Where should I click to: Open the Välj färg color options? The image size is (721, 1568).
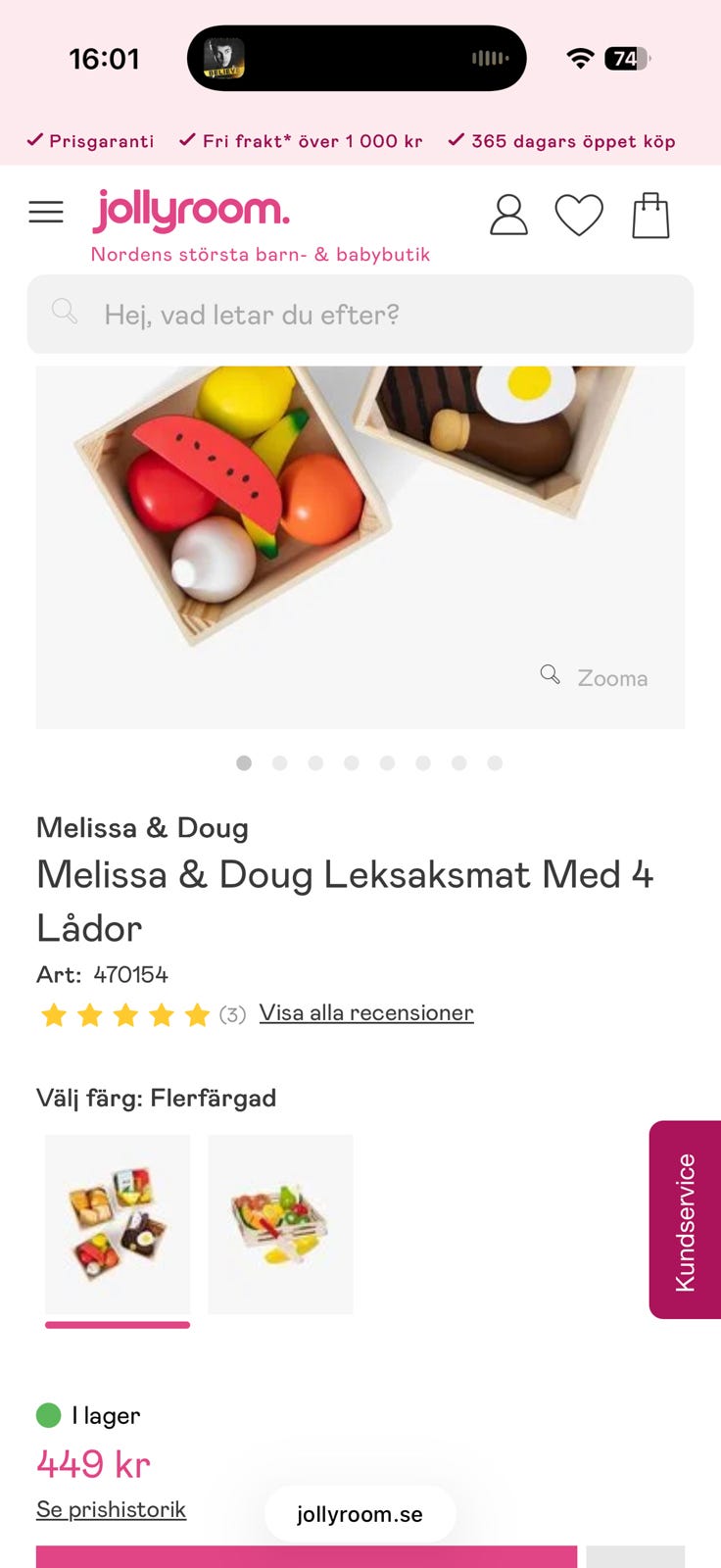pyautogui.click(x=155, y=1098)
